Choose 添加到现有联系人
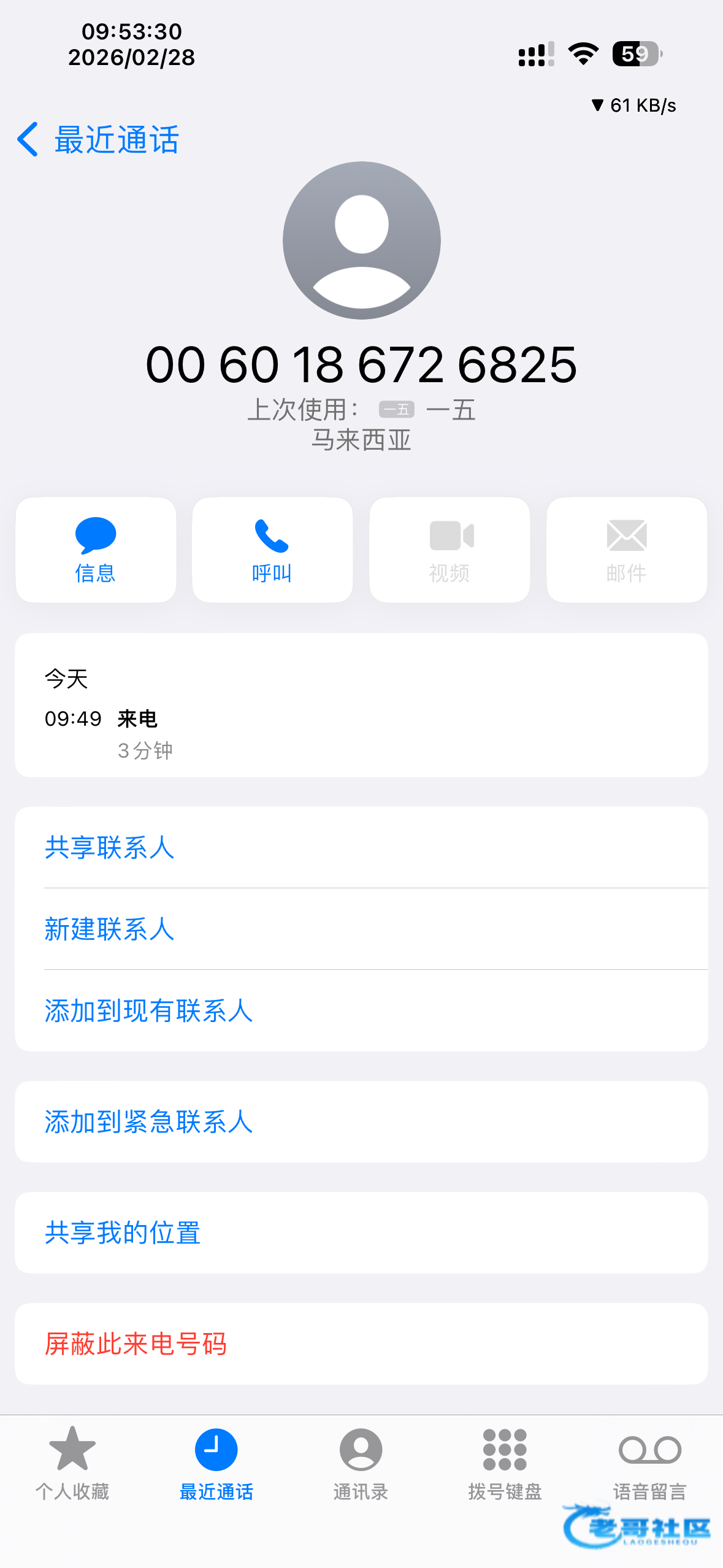 149,1010
